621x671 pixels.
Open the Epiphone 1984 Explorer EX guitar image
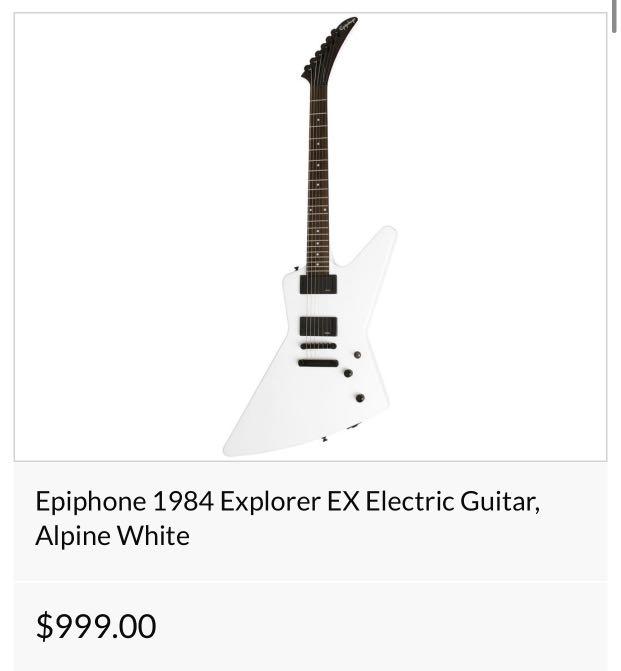pos(310,237)
